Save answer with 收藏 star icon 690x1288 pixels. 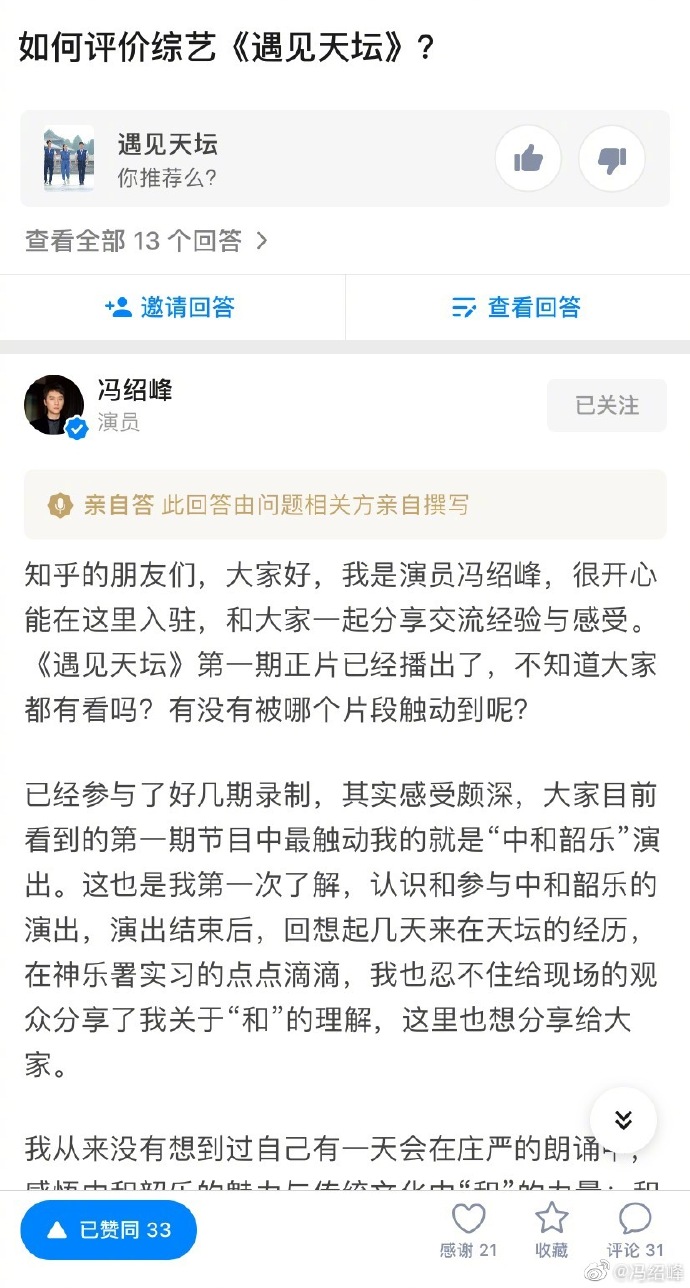point(551,1230)
